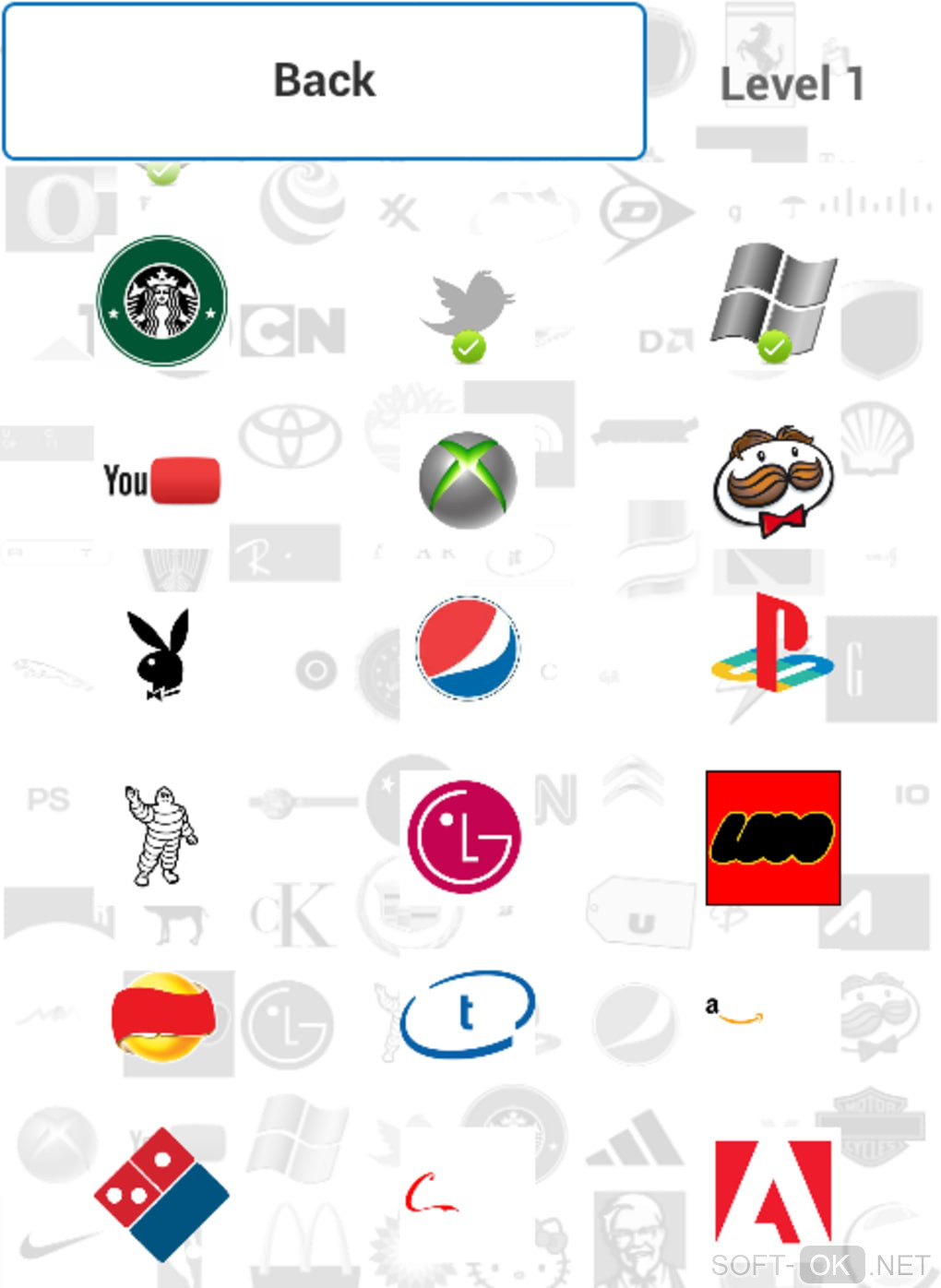Open the PlayStation logo puzzle
Image resolution: width=941 pixels, height=1288 pixels.
(773, 646)
